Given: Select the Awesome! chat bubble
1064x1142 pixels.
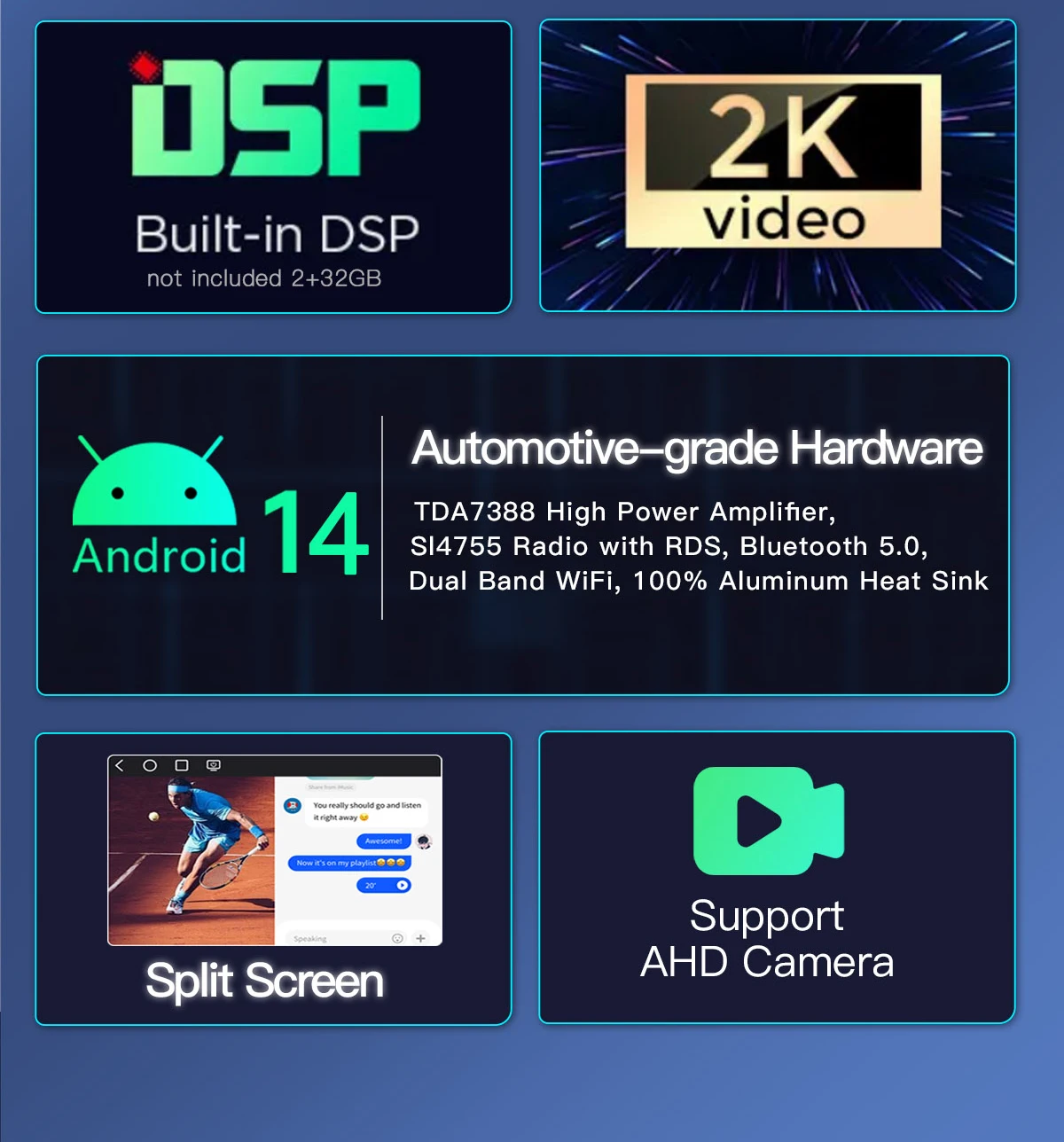Looking at the screenshot, I should coord(385,841).
